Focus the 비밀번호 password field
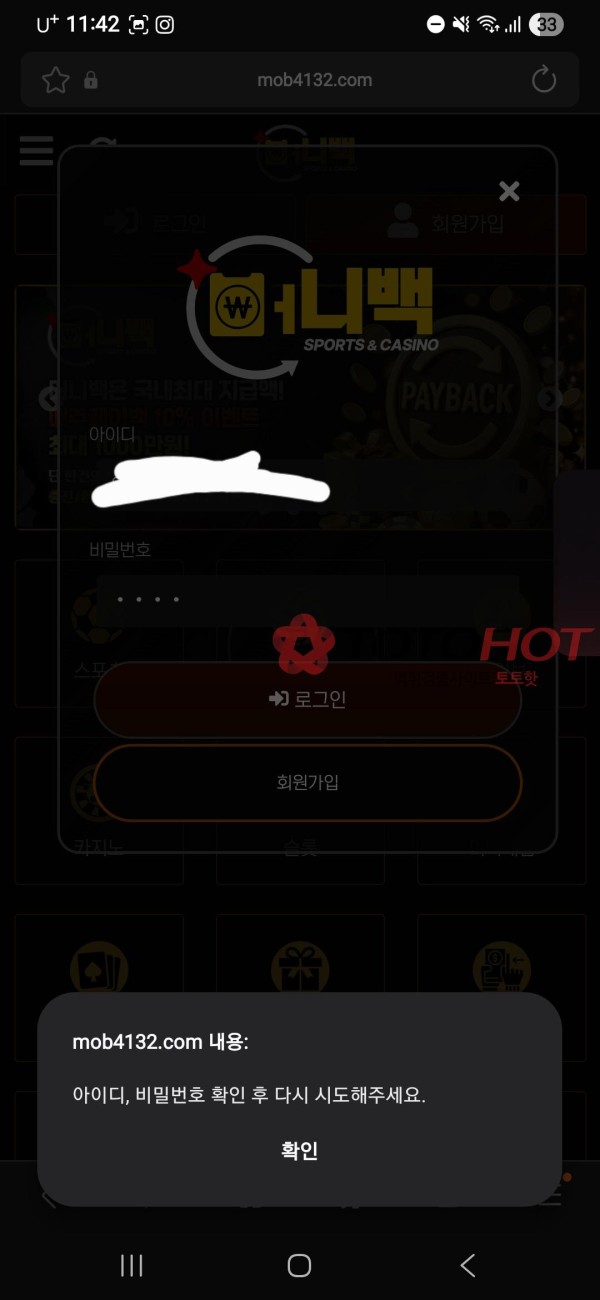This screenshot has height=1300, width=600. coord(307,599)
